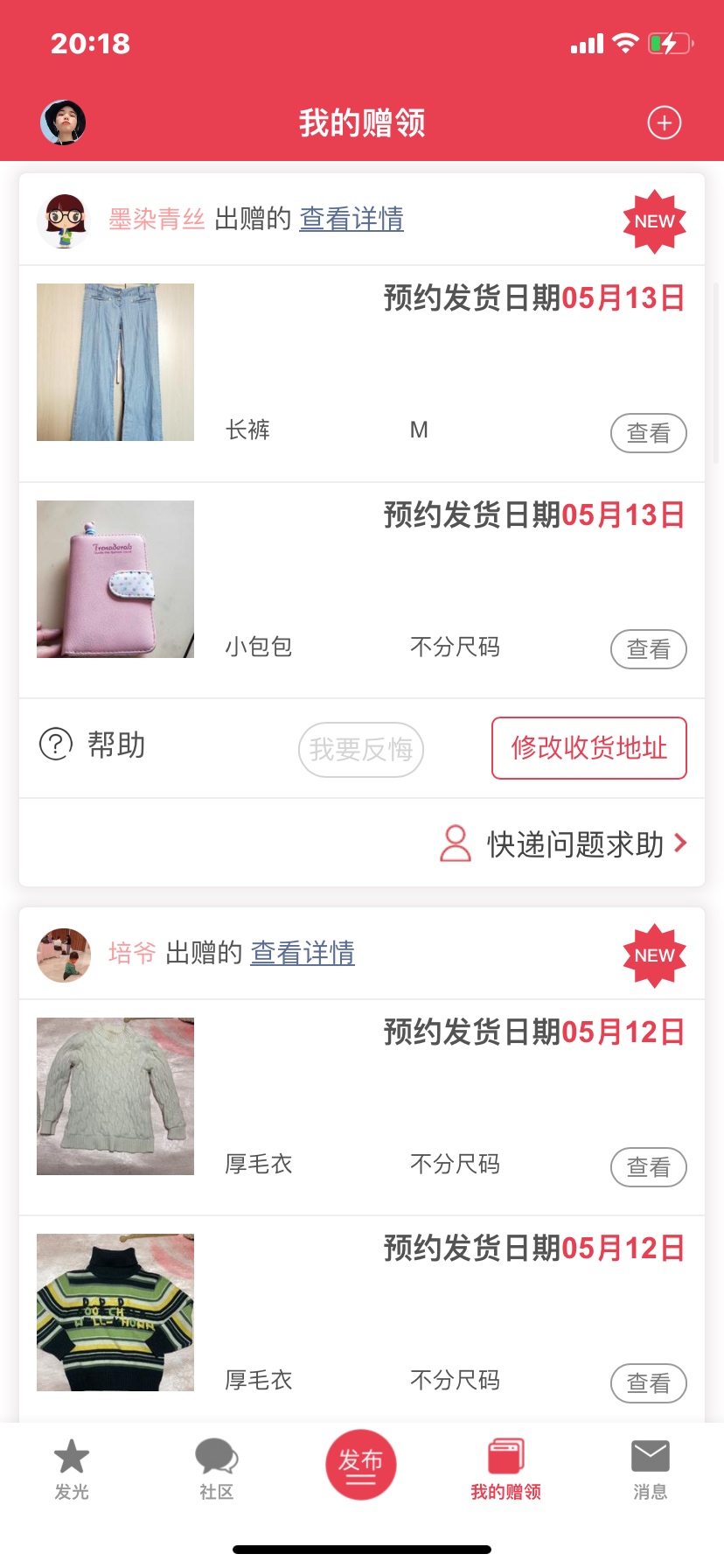Tap the plus icon in the header
The height and width of the screenshot is (1568, 724).
click(x=664, y=122)
